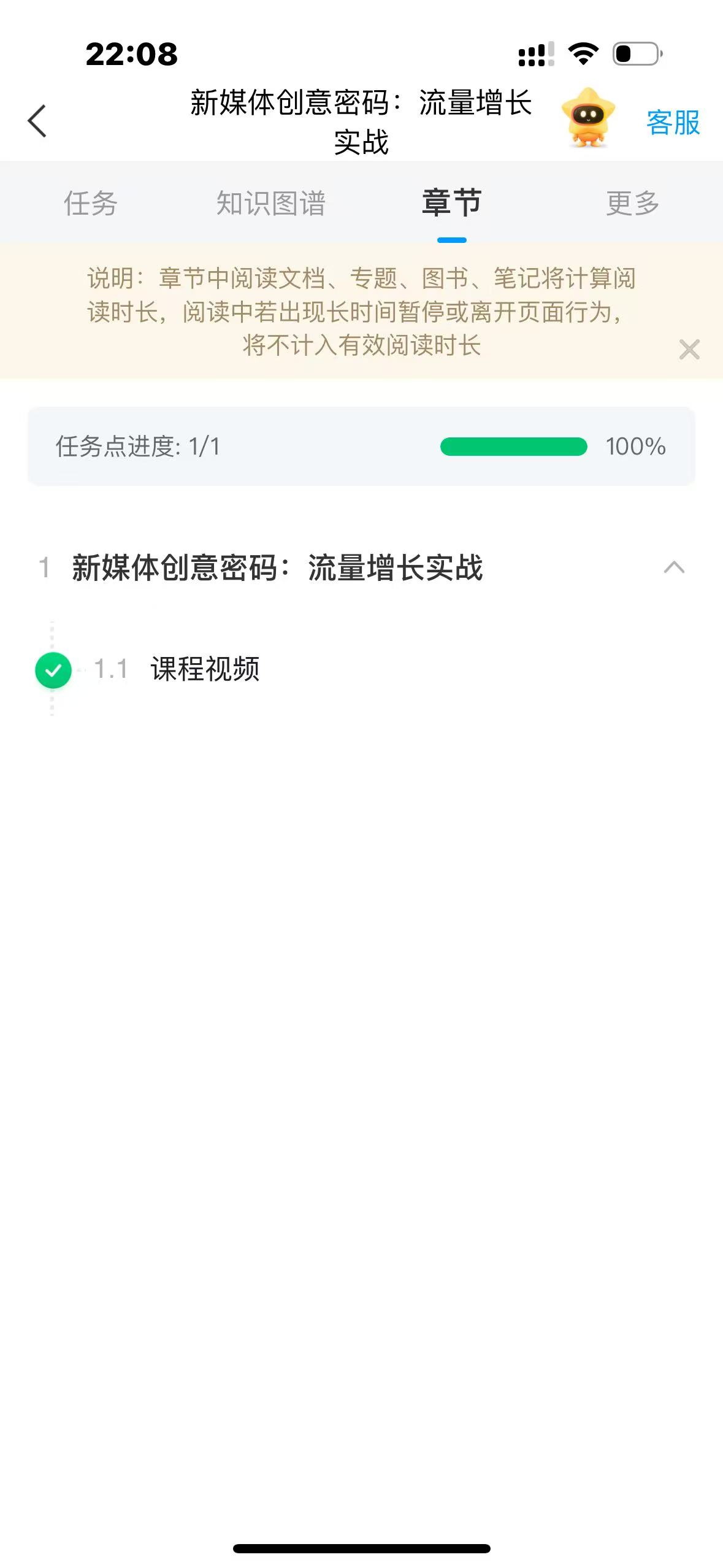Dismiss the reading-time notice banner

pyautogui.click(x=689, y=350)
